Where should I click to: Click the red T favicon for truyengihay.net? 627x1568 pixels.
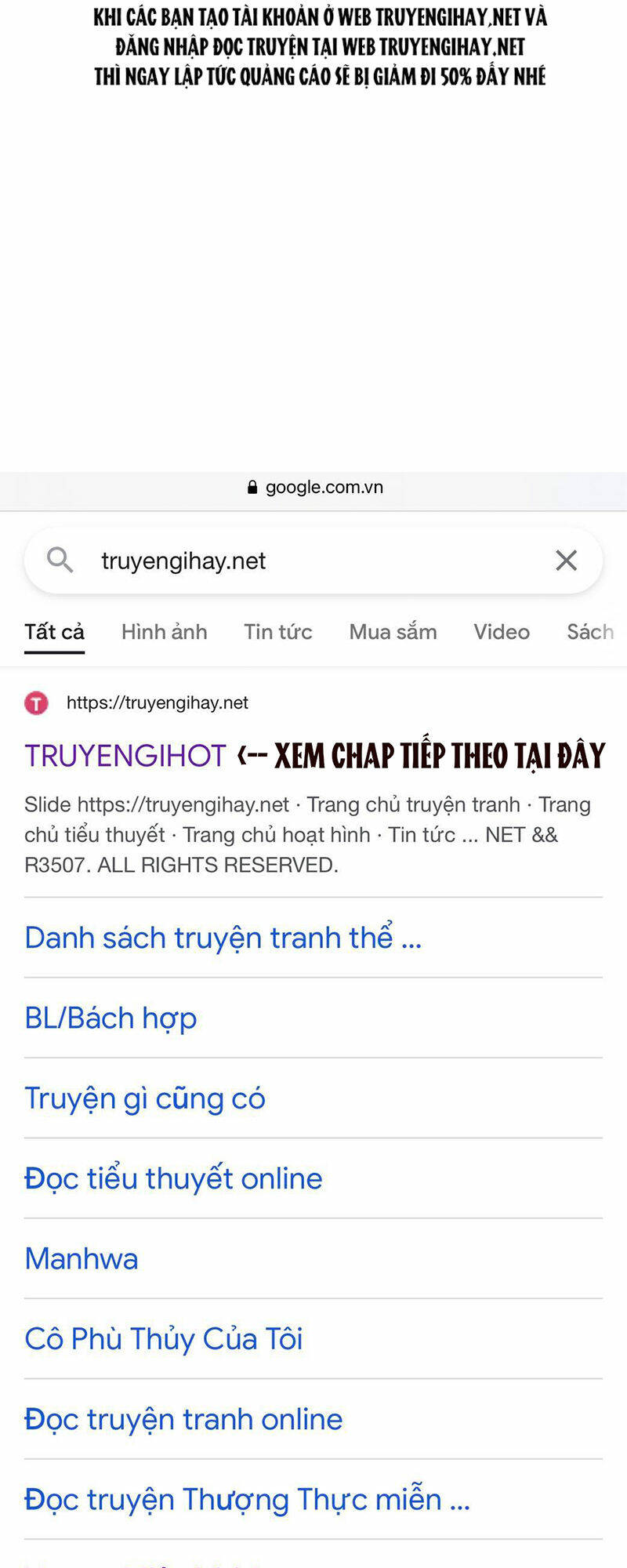click(x=36, y=703)
